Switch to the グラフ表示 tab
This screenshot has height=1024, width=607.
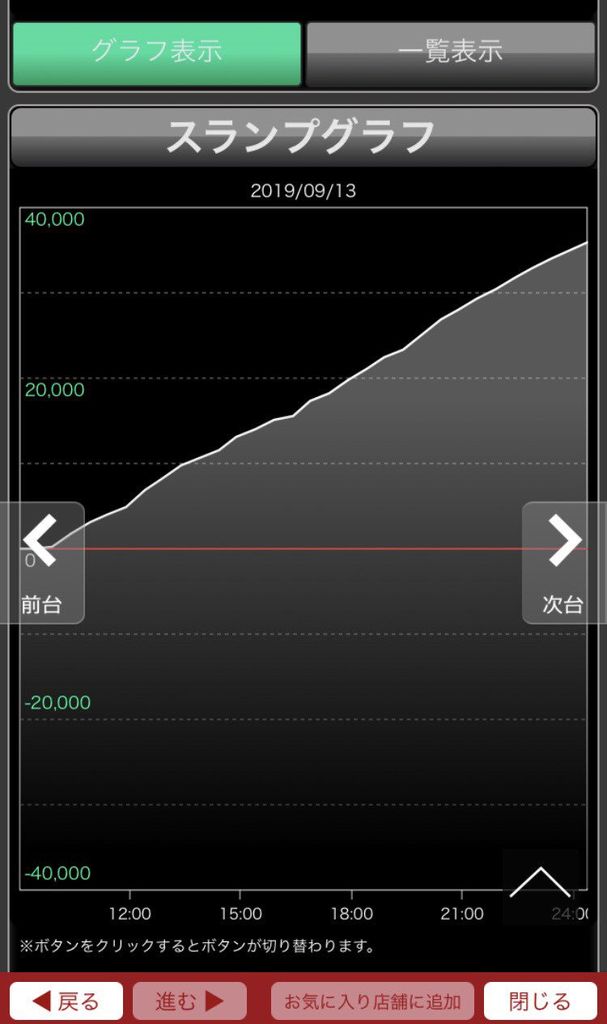[157, 54]
